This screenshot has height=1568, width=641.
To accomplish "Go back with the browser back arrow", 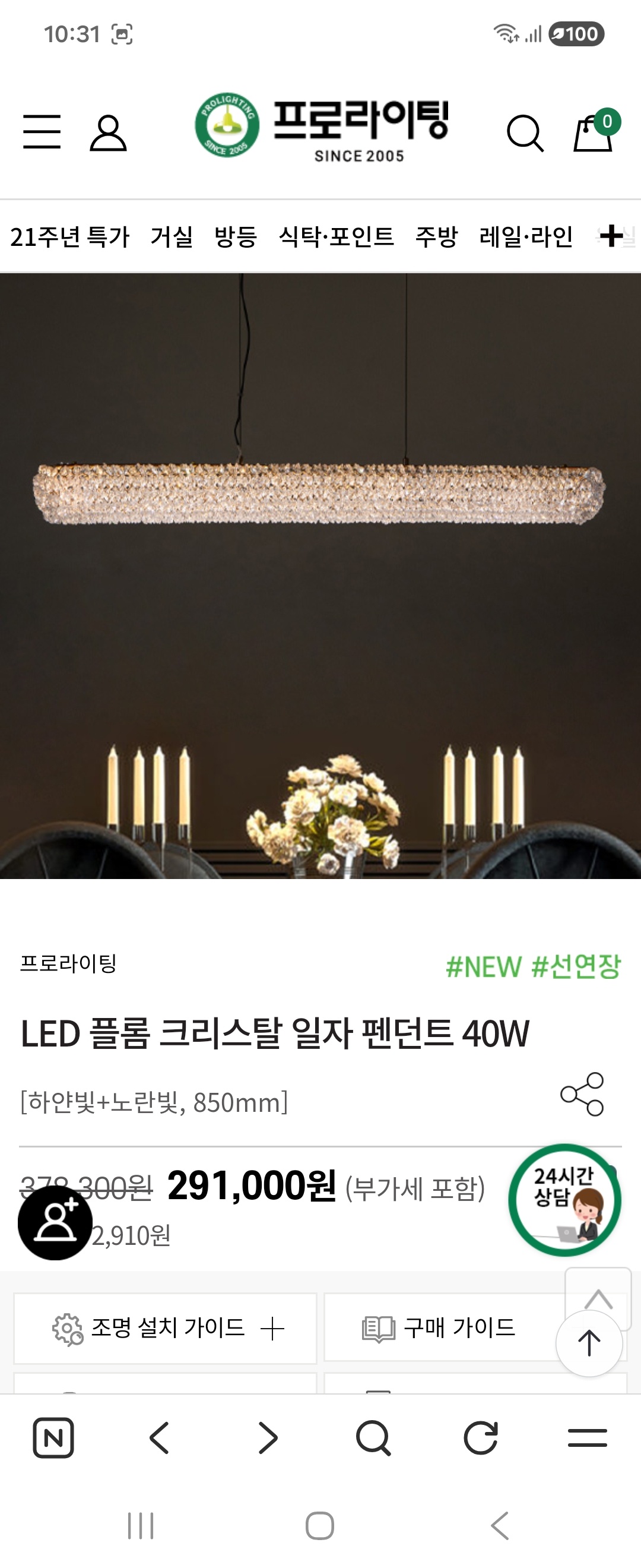I will 160,1439.
